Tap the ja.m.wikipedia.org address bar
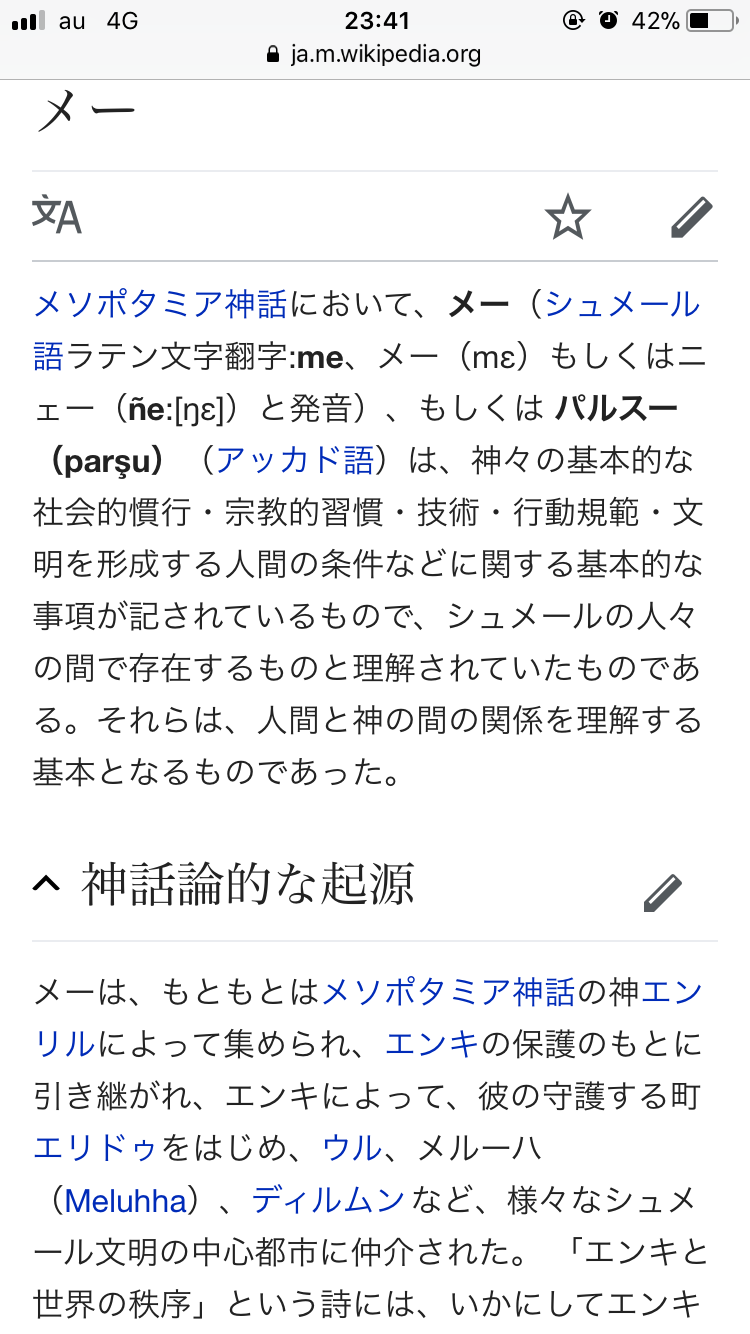 (x=375, y=54)
